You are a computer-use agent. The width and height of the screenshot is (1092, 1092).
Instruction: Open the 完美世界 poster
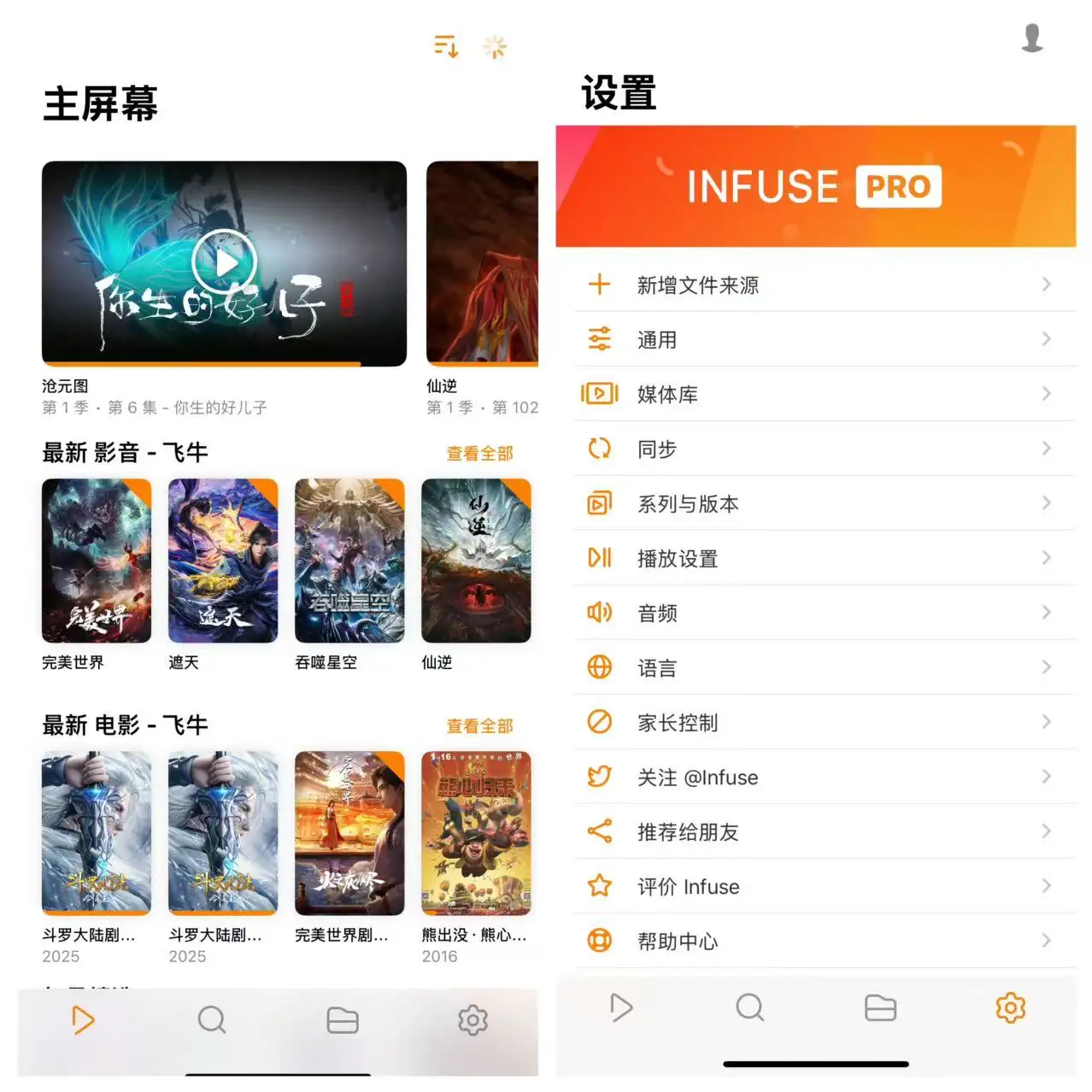97,561
